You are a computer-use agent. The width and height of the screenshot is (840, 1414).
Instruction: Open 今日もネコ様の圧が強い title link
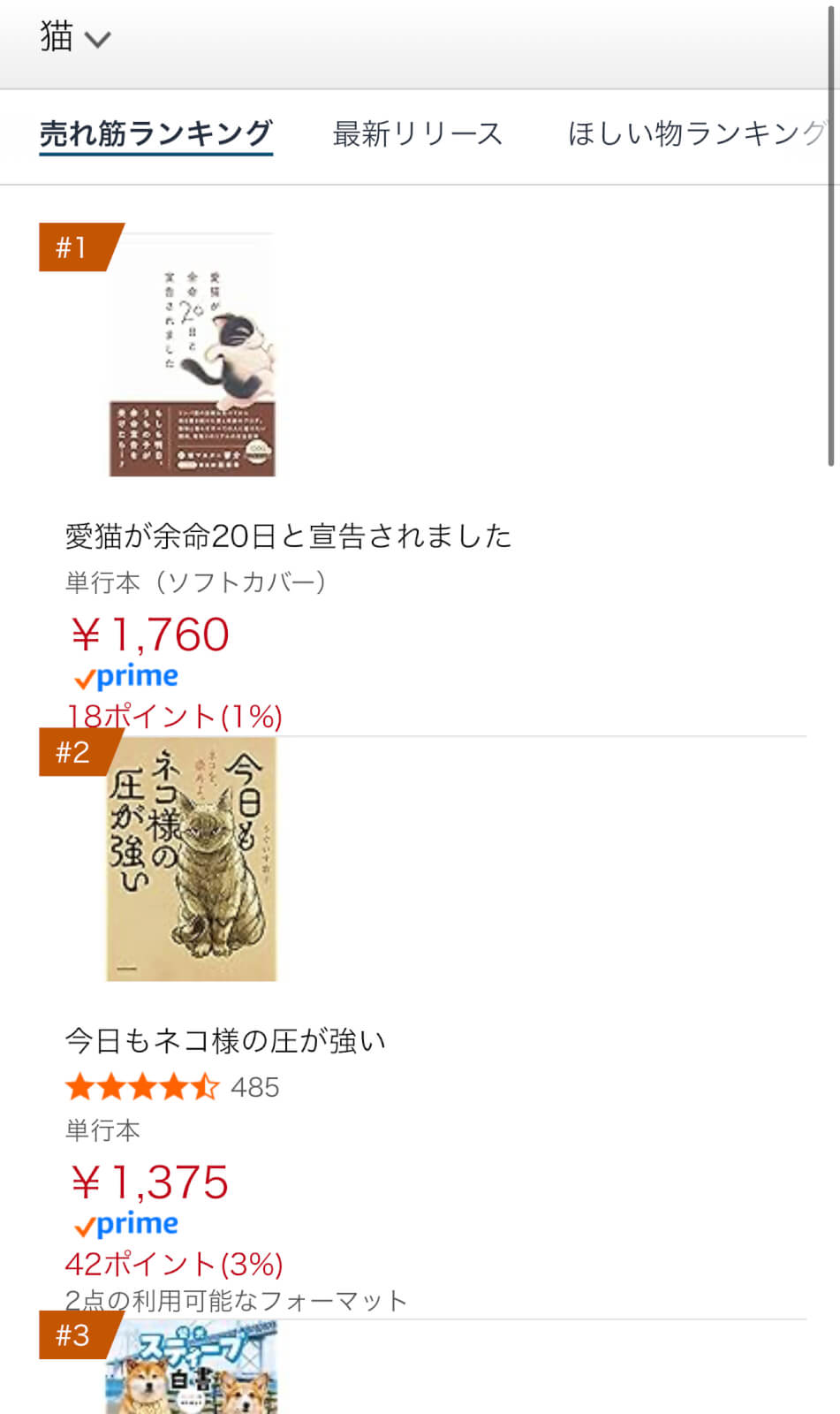point(225,1040)
